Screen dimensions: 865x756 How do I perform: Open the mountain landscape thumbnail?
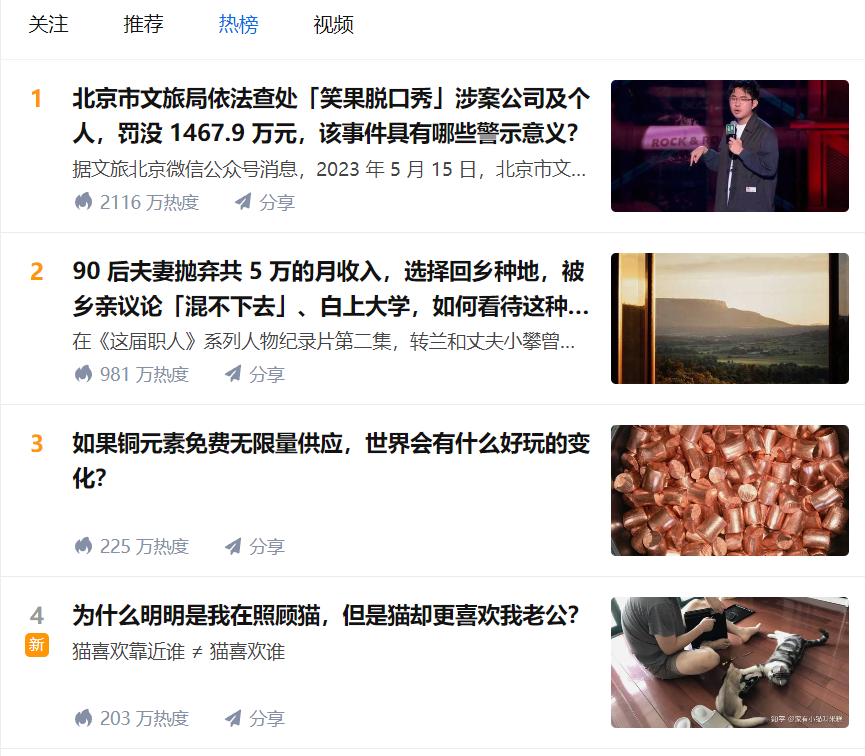[x=729, y=318]
